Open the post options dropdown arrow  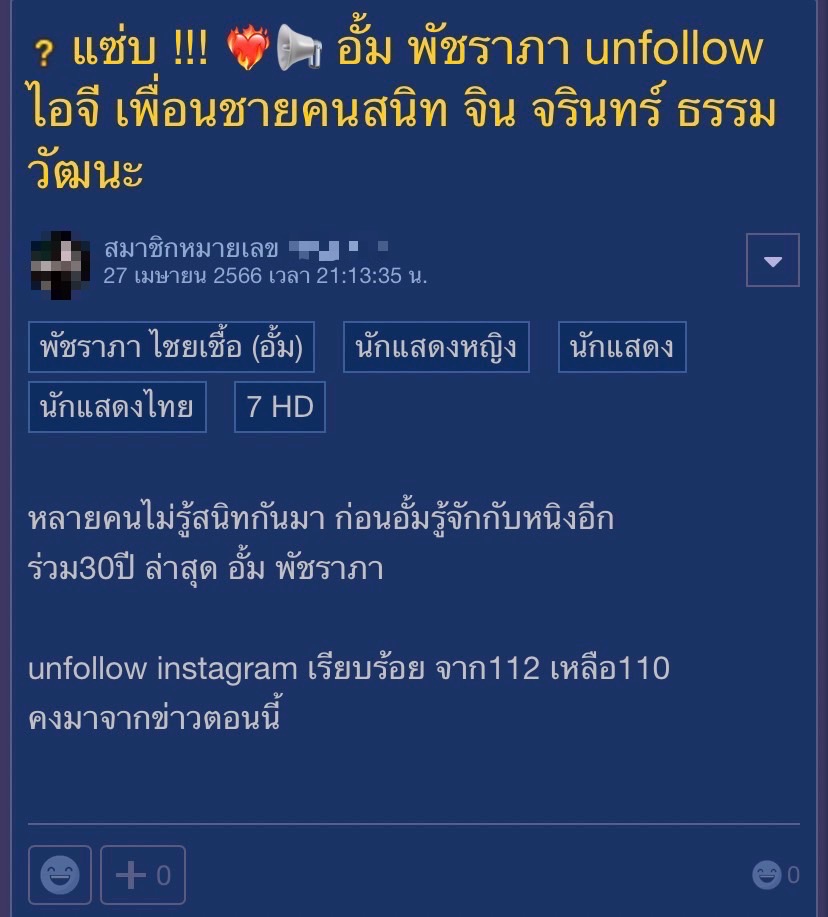point(772,260)
